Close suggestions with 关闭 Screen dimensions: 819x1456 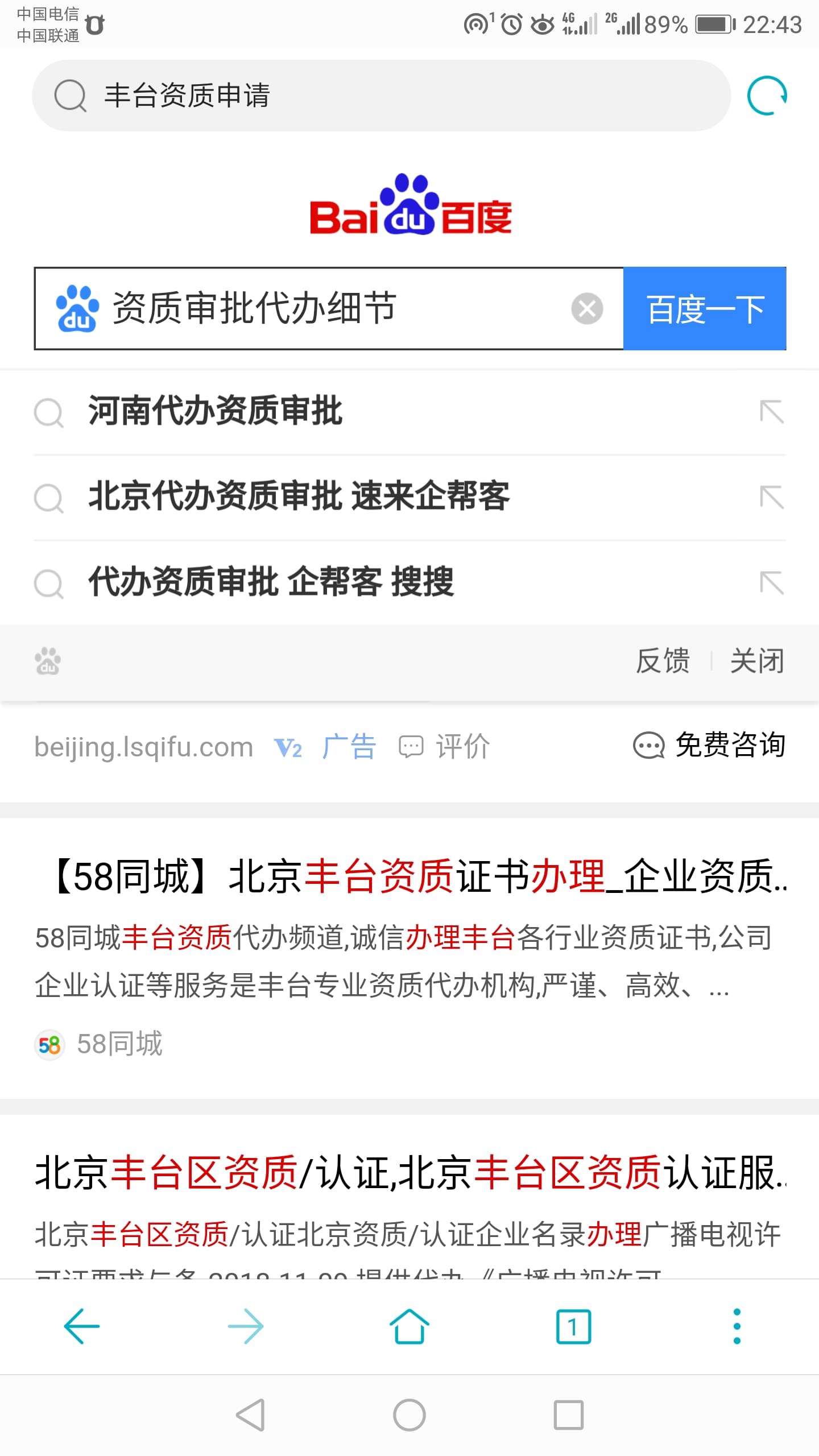coord(757,661)
